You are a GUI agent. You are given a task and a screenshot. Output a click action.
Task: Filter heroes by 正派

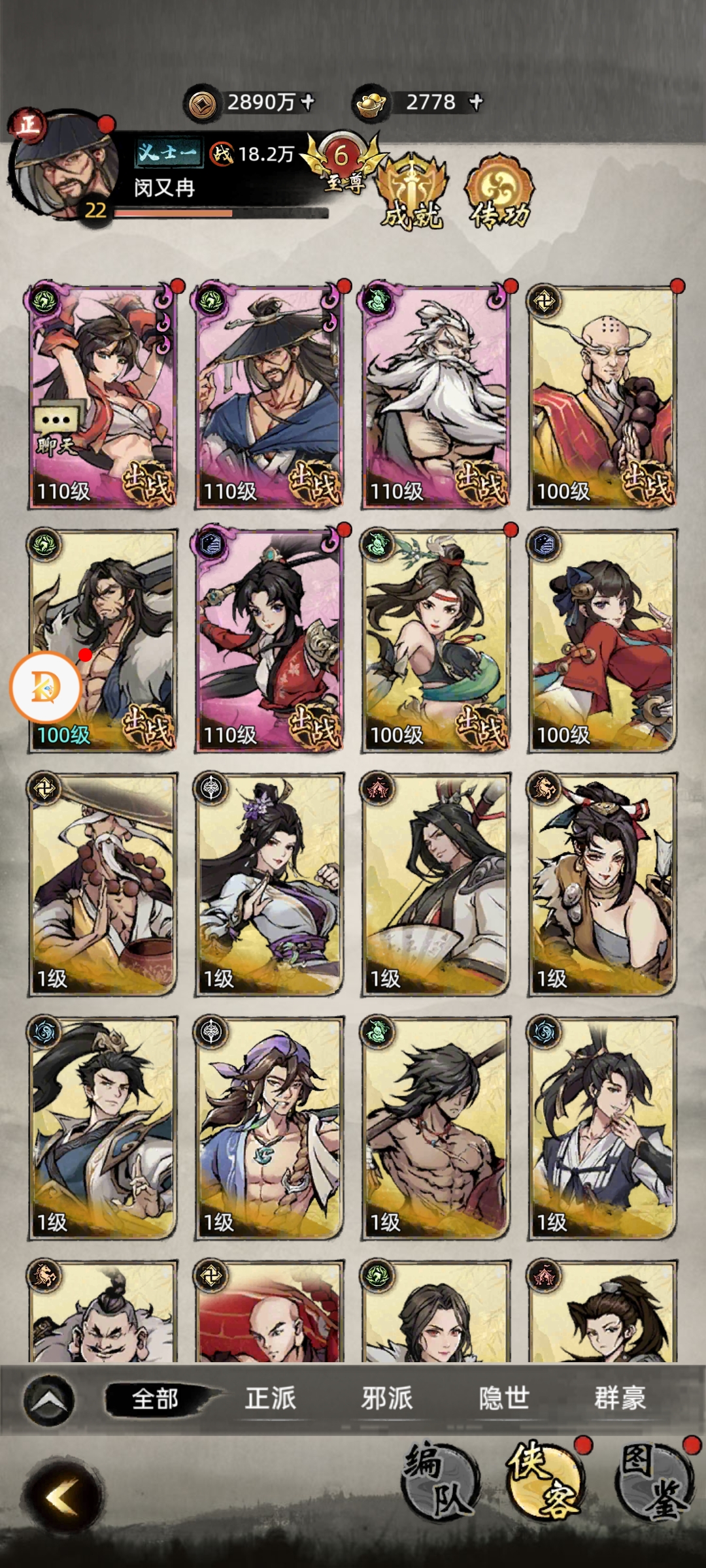point(271,1398)
